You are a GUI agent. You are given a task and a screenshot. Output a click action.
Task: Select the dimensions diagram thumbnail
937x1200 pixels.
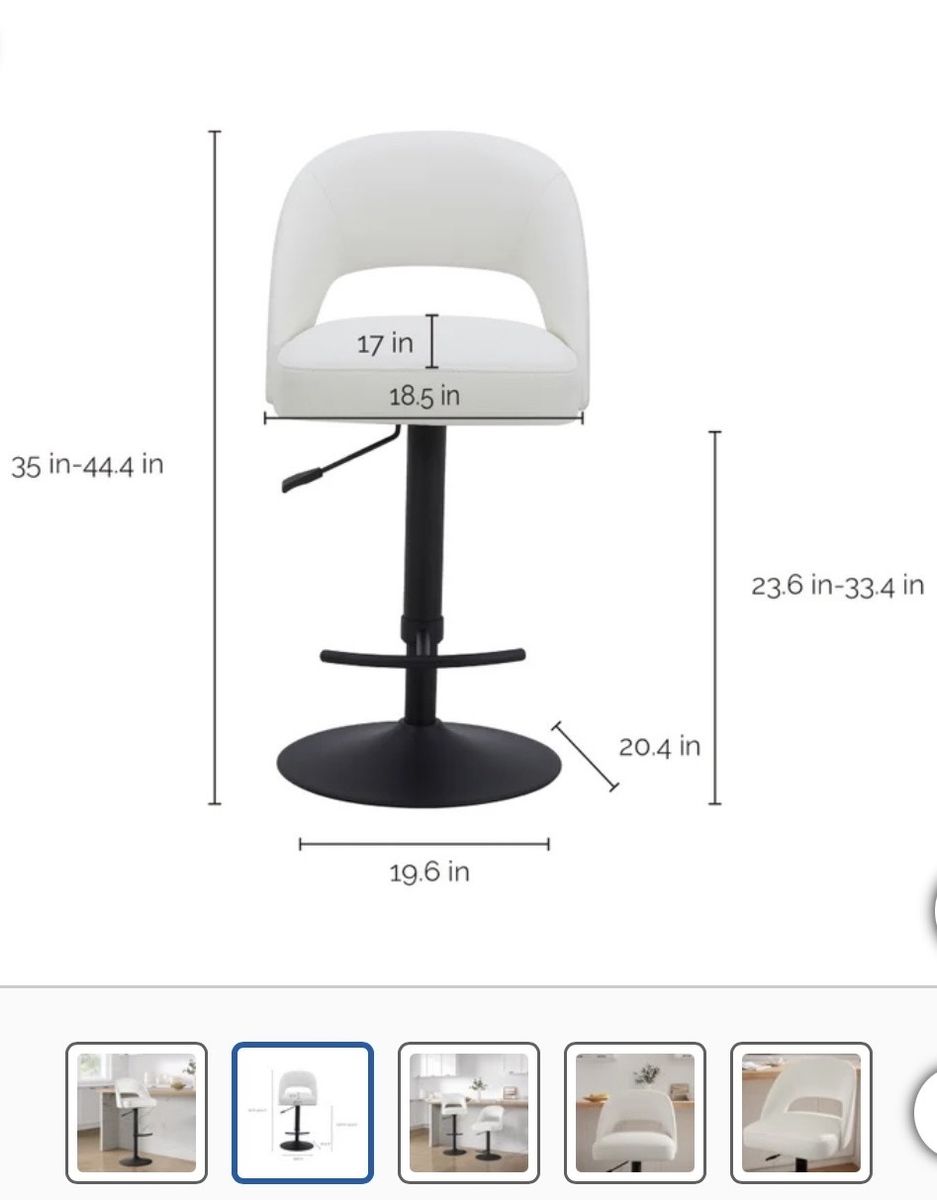click(x=303, y=1112)
